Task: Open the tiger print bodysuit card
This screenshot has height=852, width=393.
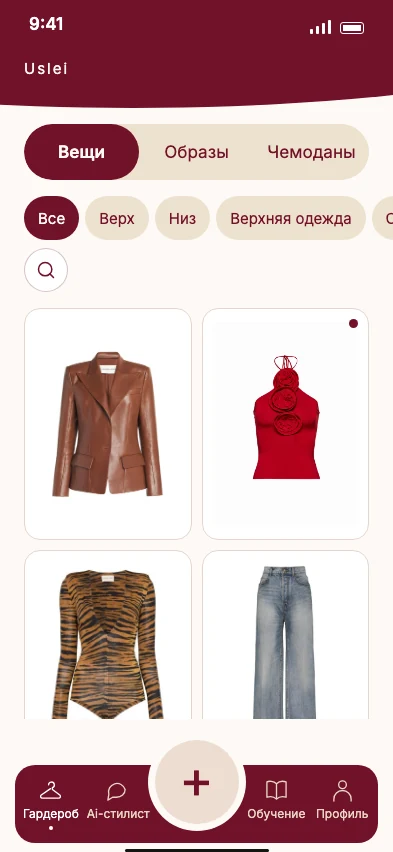Action: coord(108,635)
